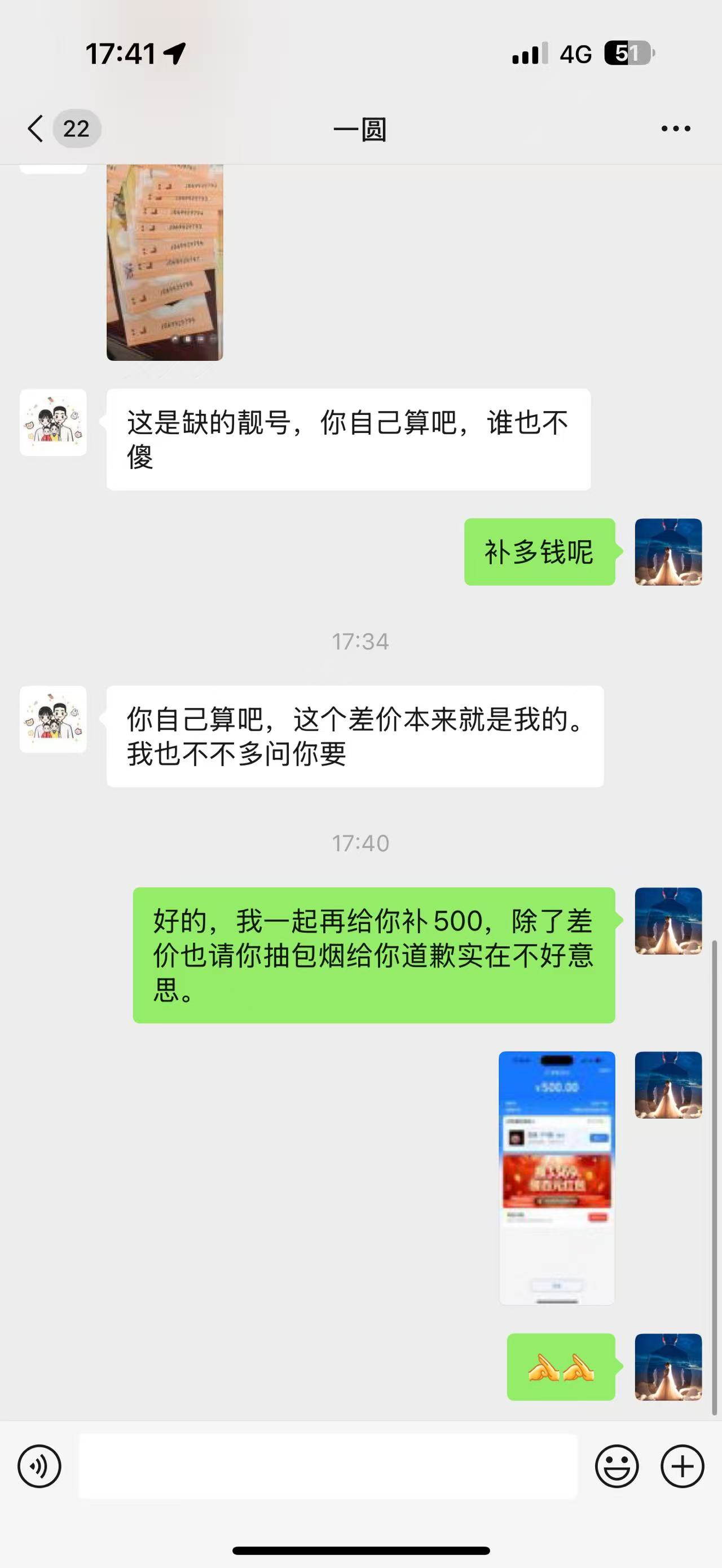Screen dimensions: 722x1568
Task: Go back to the chat list
Action: pyautogui.click(x=37, y=129)
